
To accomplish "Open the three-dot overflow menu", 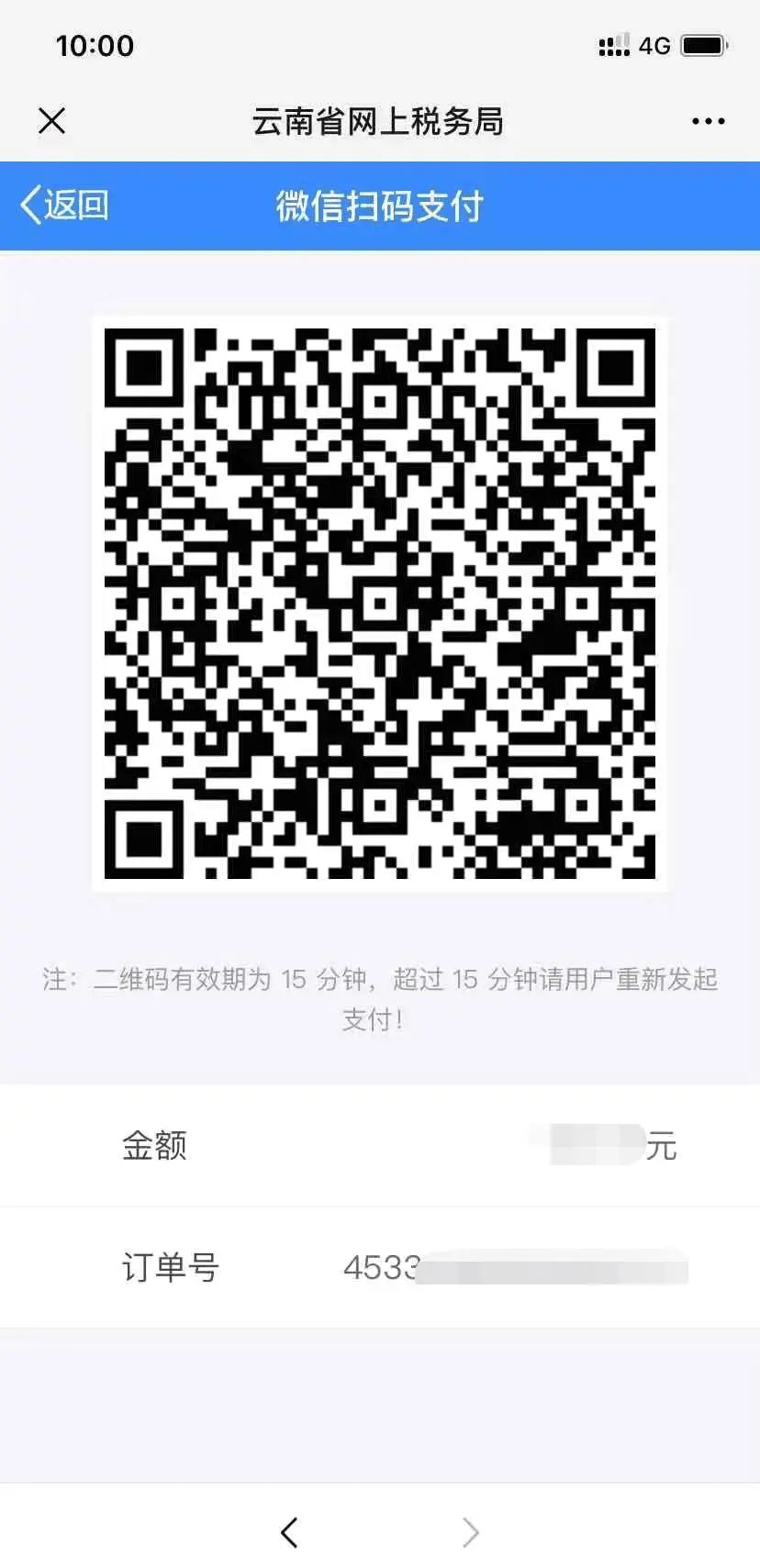I will tap(708, 121).
